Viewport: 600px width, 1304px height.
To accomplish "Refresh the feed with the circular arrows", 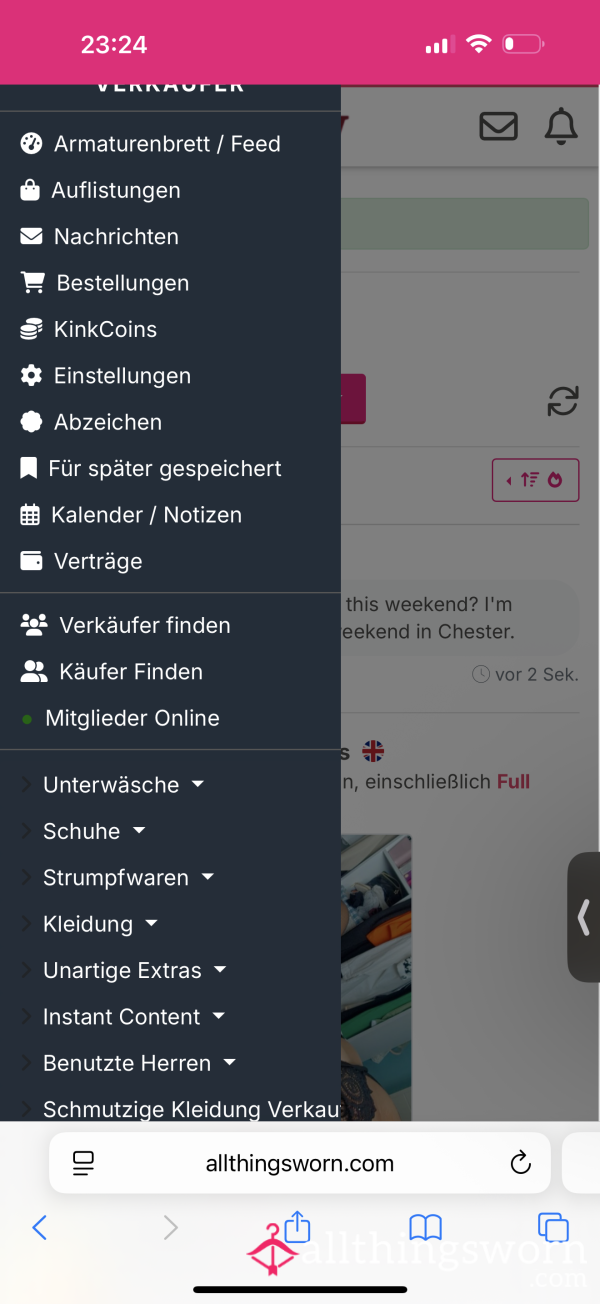I will (x=563, y=401).
